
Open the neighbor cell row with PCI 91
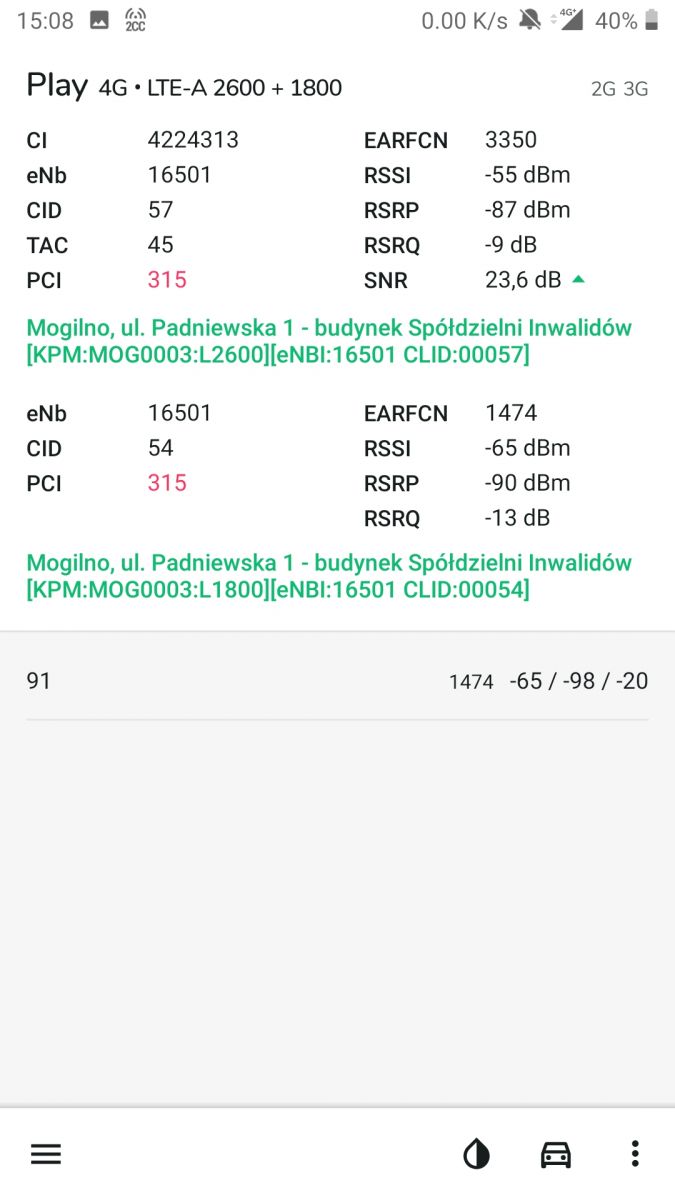[x=337, y=681]
